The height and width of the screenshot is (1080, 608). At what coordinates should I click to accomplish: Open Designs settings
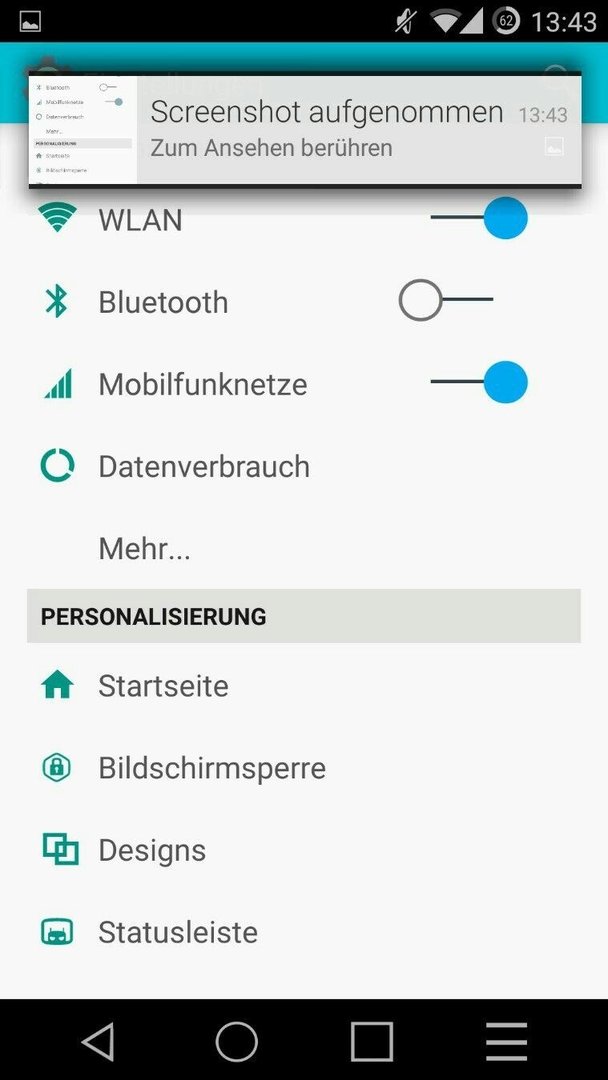pyautogui.click(x=304, y=849)
